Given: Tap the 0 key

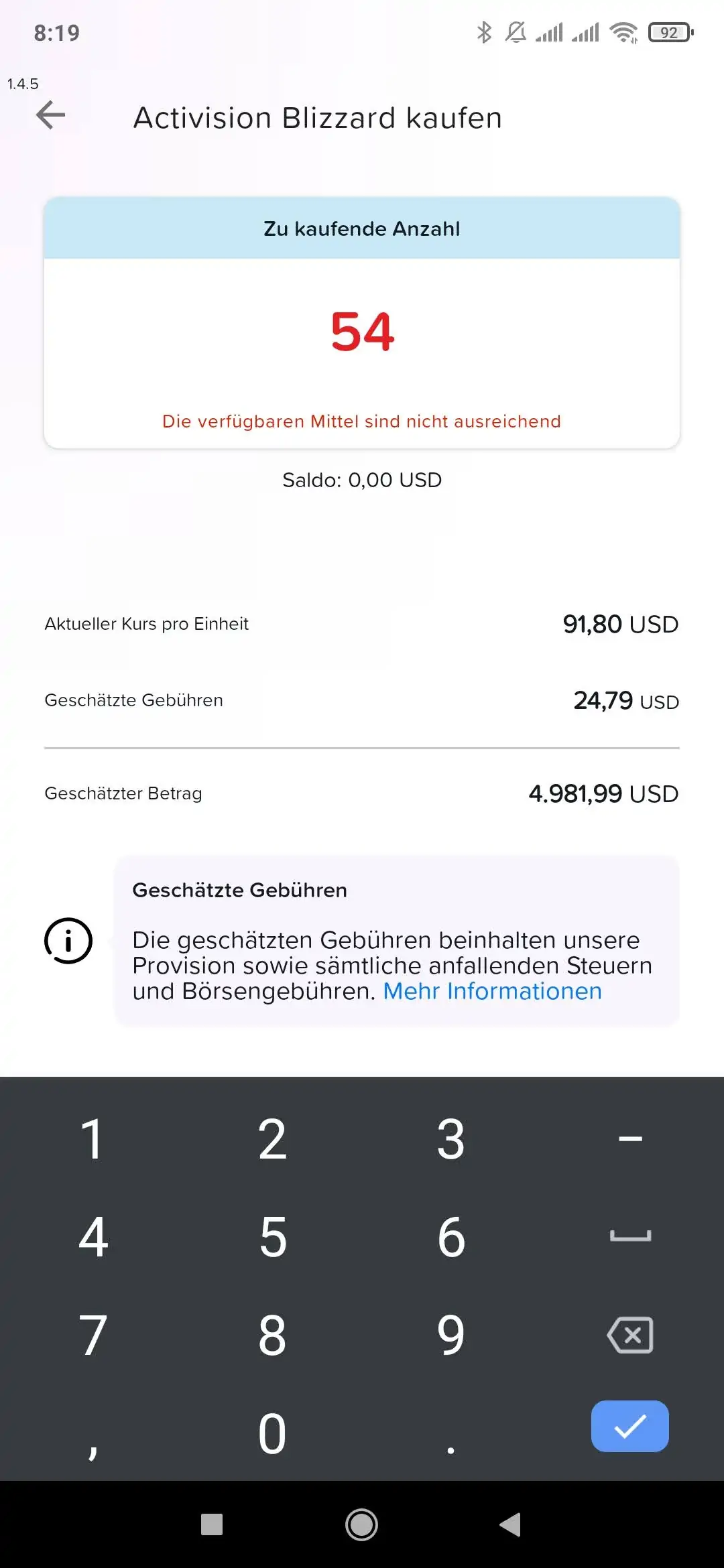Looking at the screenshot, I should click(x=272, y=1433).
